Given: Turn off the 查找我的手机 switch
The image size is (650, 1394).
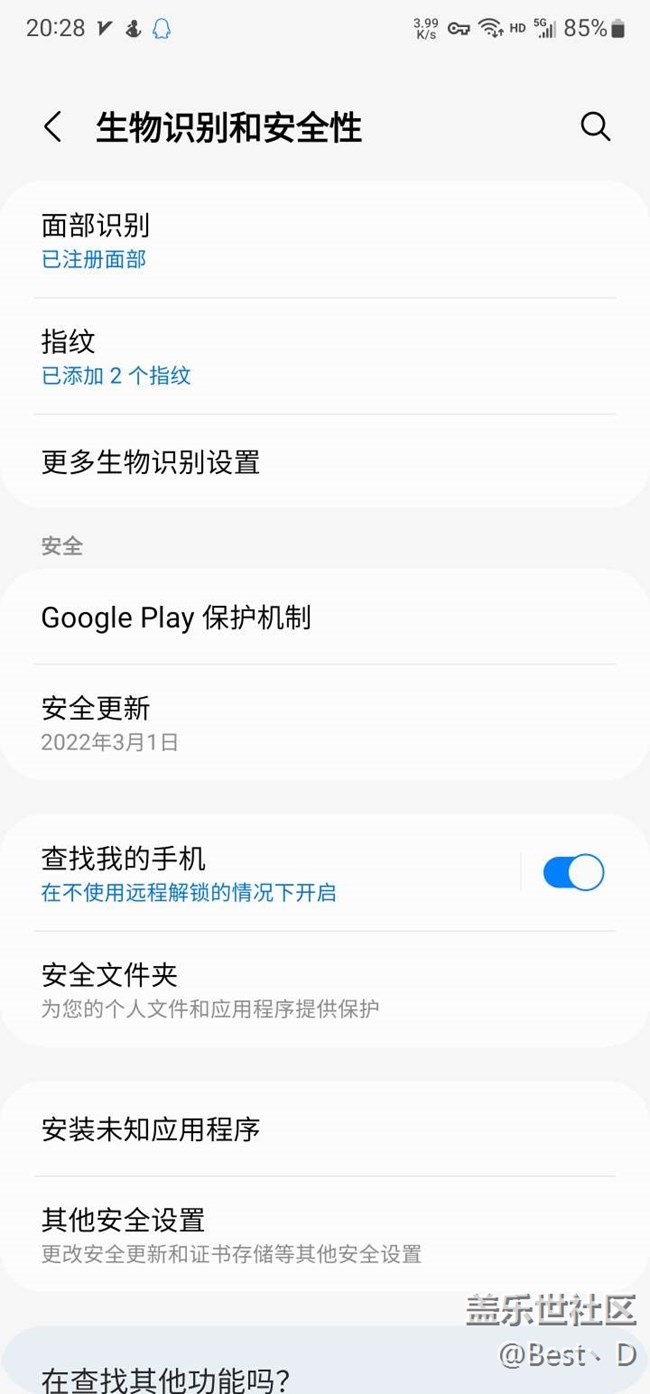Looking at the screenshot, I should [x=573, y=873].
